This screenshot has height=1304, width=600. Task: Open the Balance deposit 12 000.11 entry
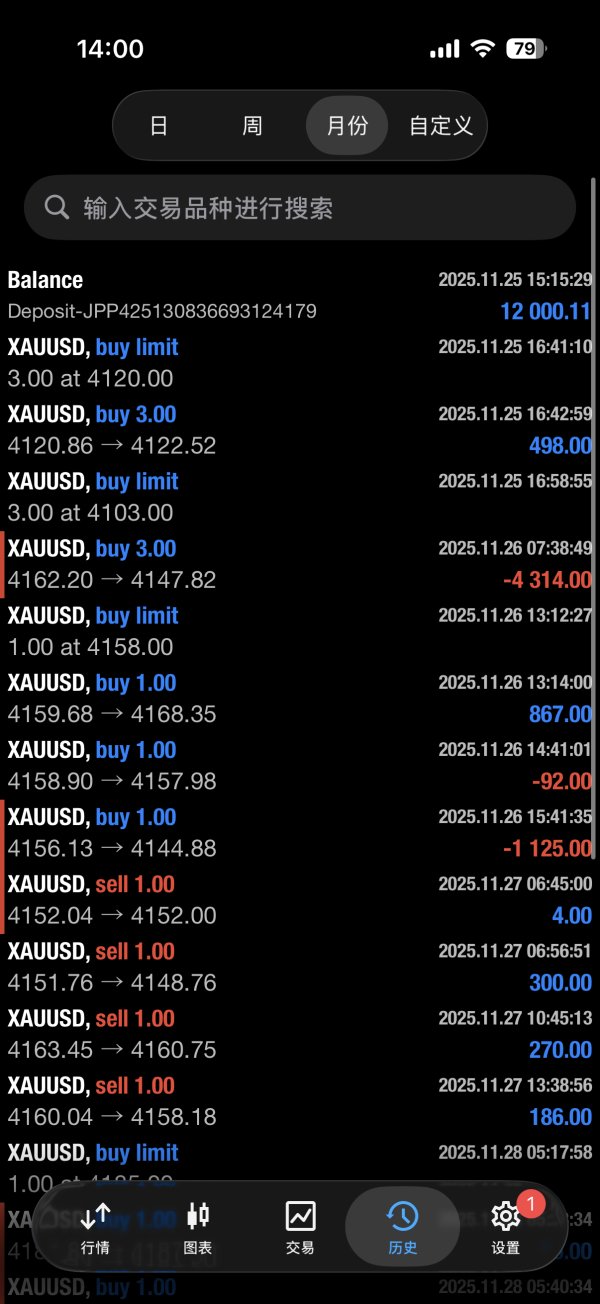click(x=300, y=296)
